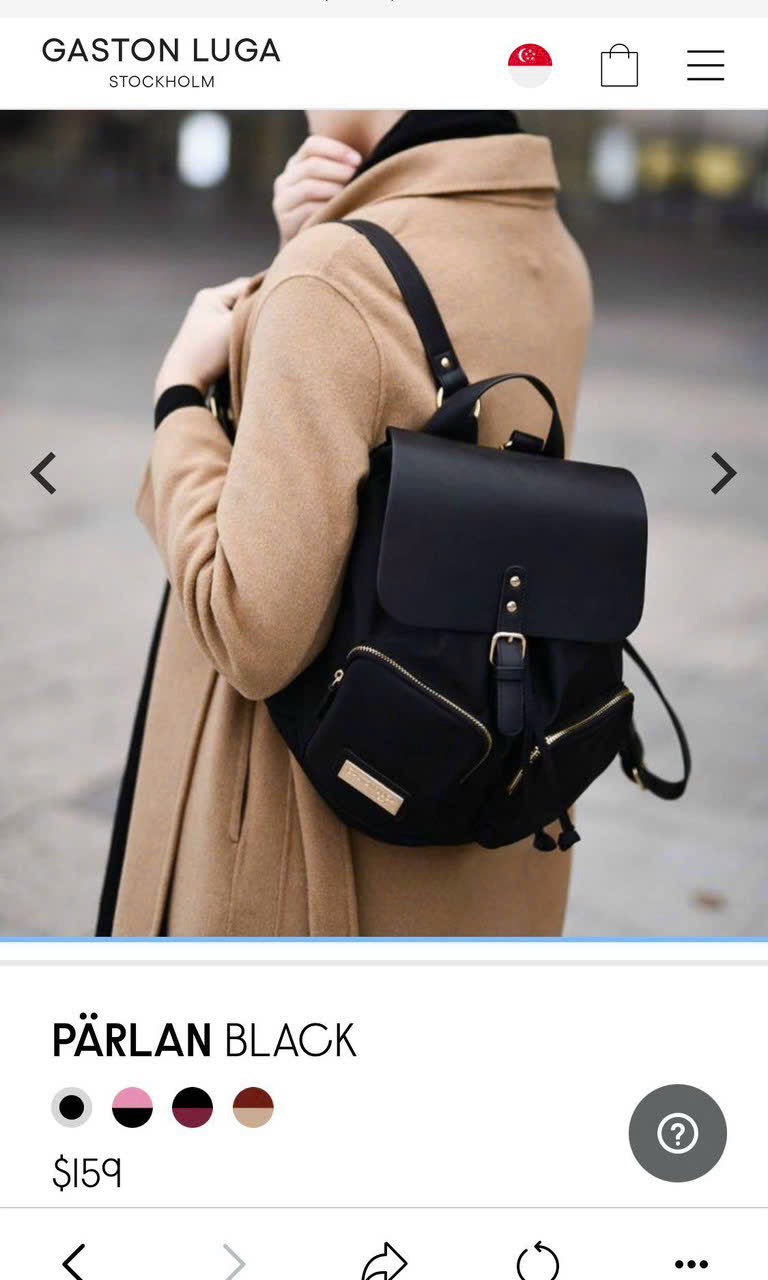Choose the pink and black swatch
The image size is (768, 1280).
(x=132, y=1107)
